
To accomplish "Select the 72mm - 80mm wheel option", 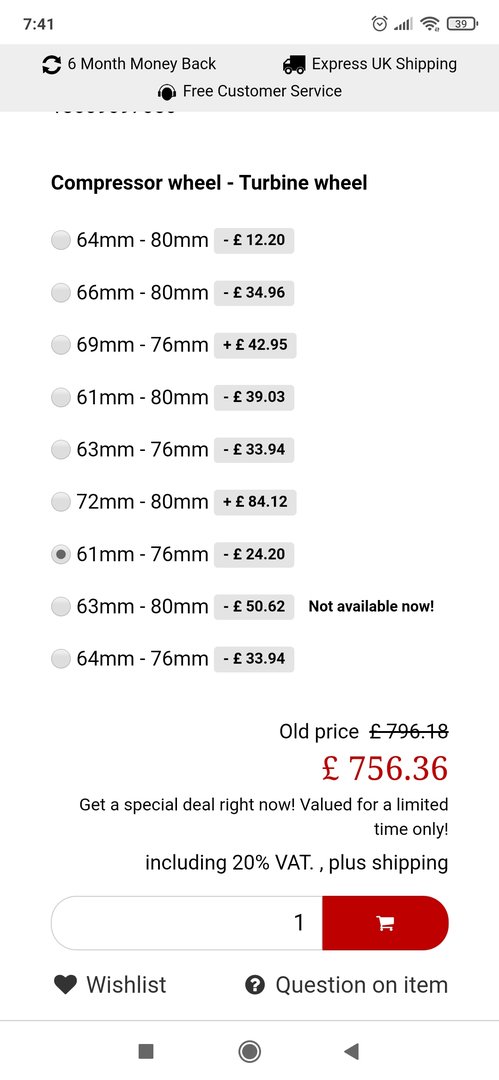I will (61, 502).
